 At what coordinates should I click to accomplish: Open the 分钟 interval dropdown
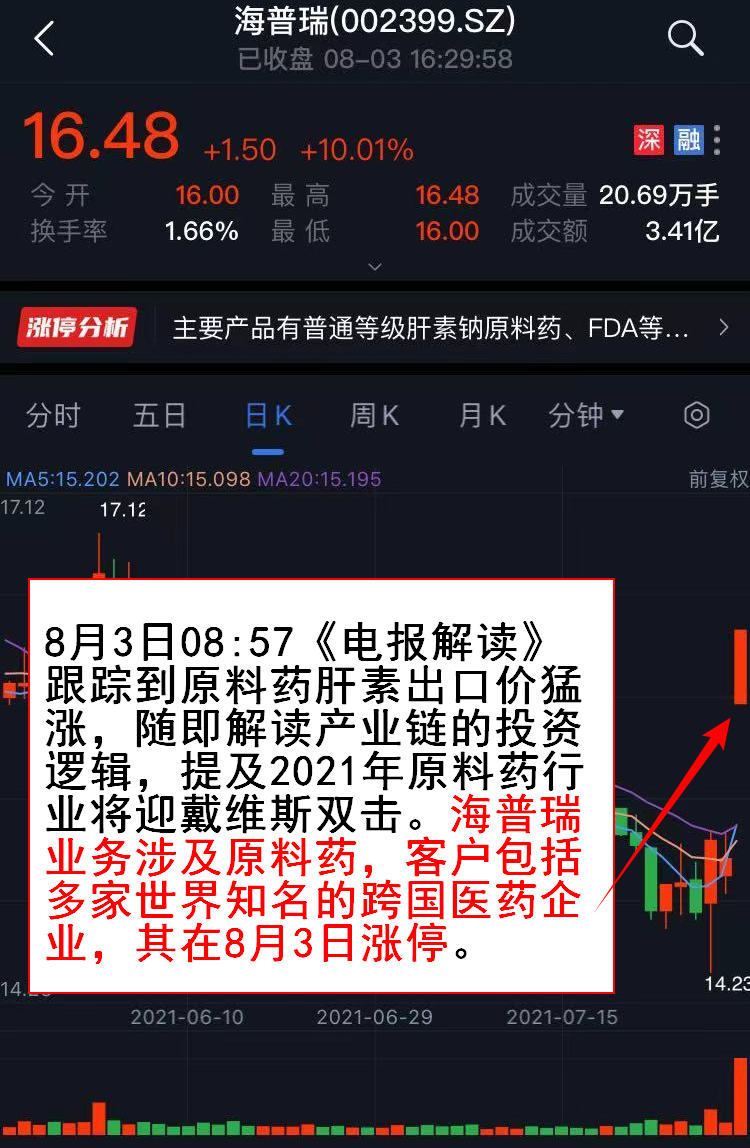point(586,416)
